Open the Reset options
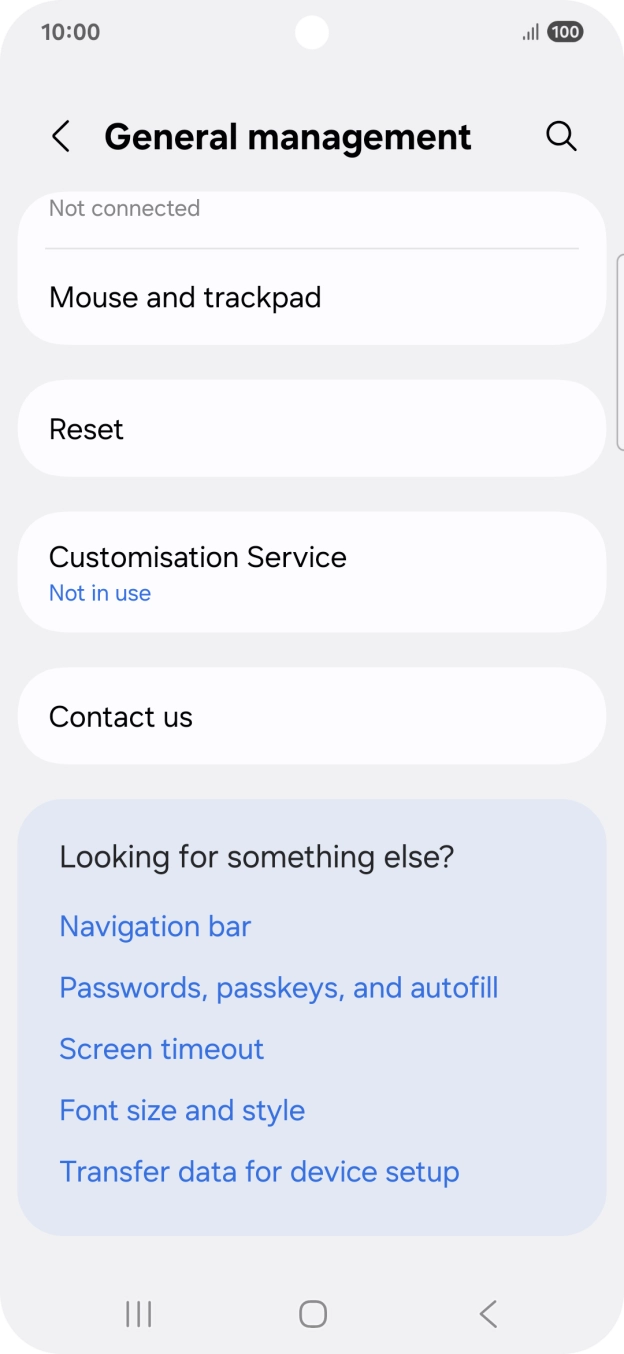This screenshot has width=624, height=1354. click(311, 429)
